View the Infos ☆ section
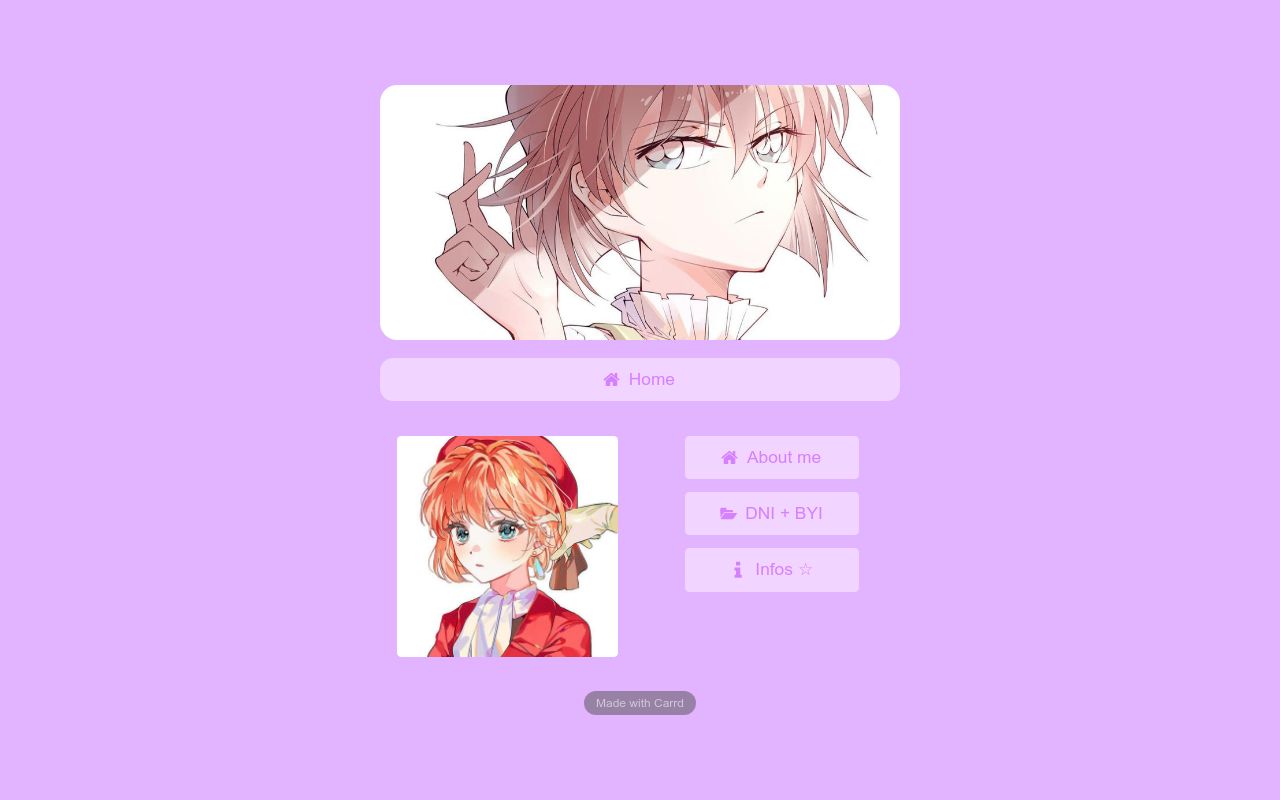The image size is (1280, 800). [771, 569]
